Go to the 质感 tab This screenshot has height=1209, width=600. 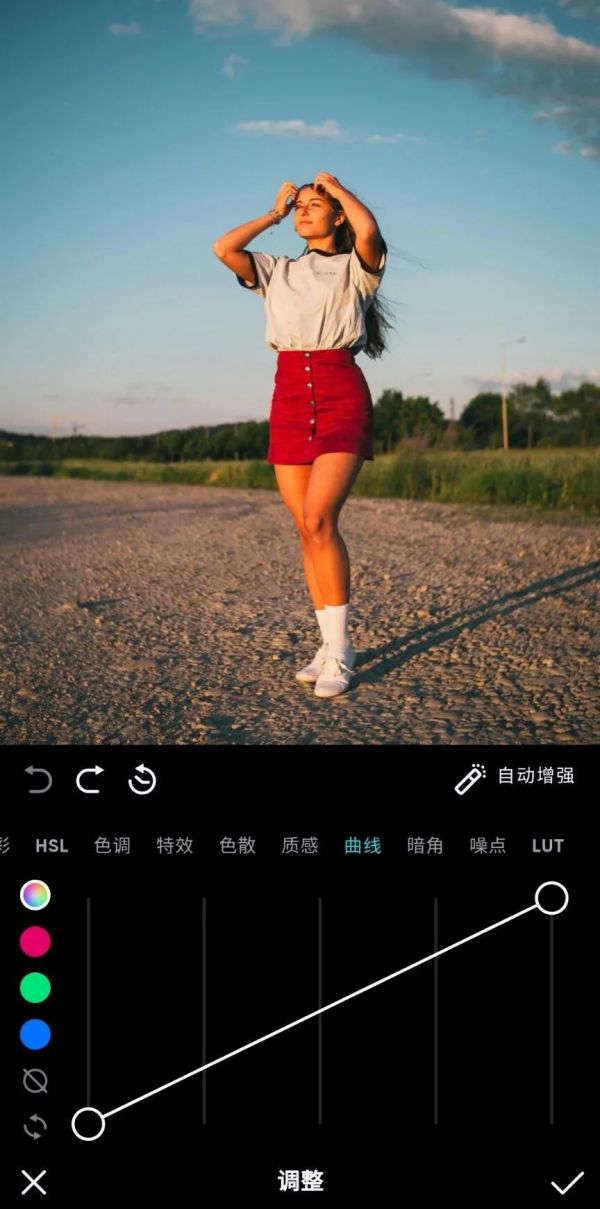(299, 846)
